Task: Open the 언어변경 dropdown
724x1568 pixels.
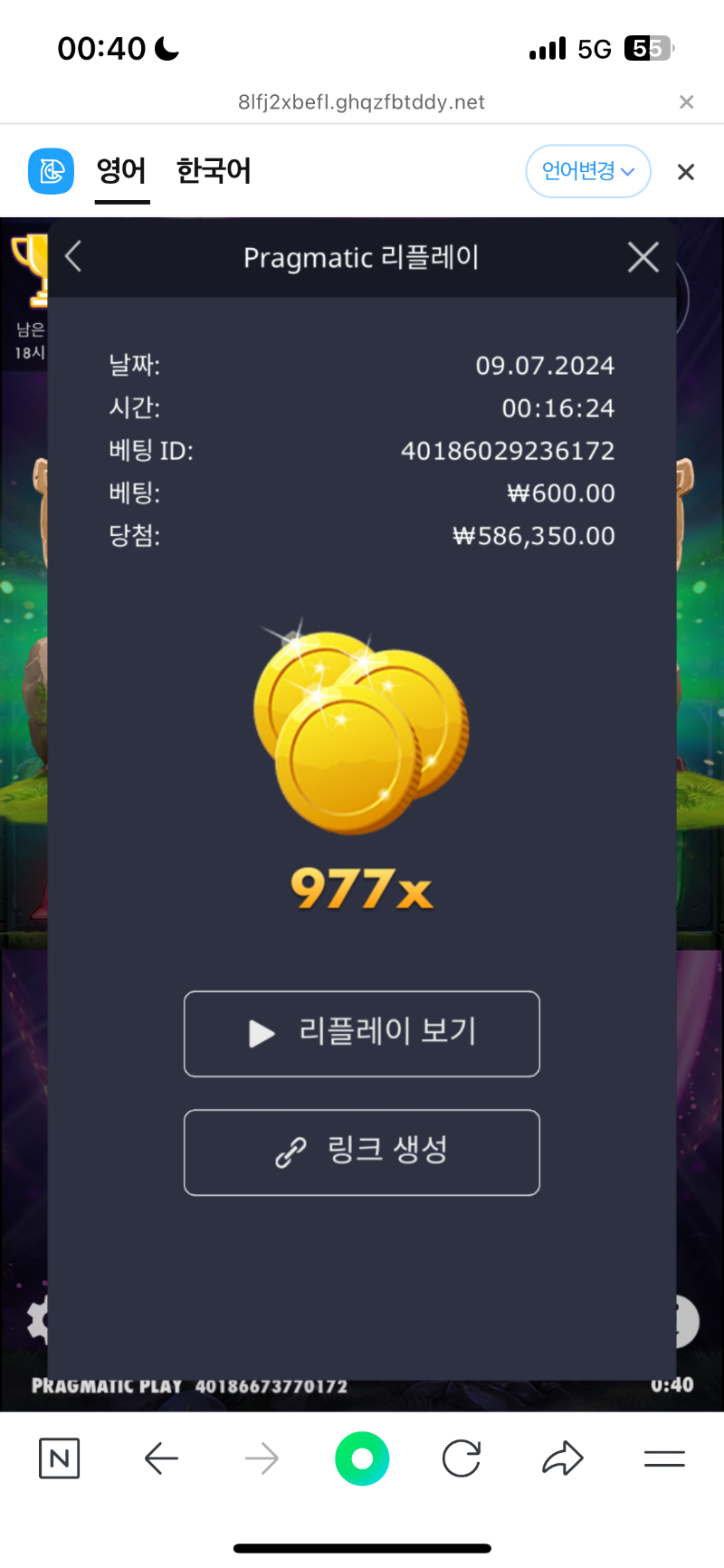Action: [x=587, y=171]
